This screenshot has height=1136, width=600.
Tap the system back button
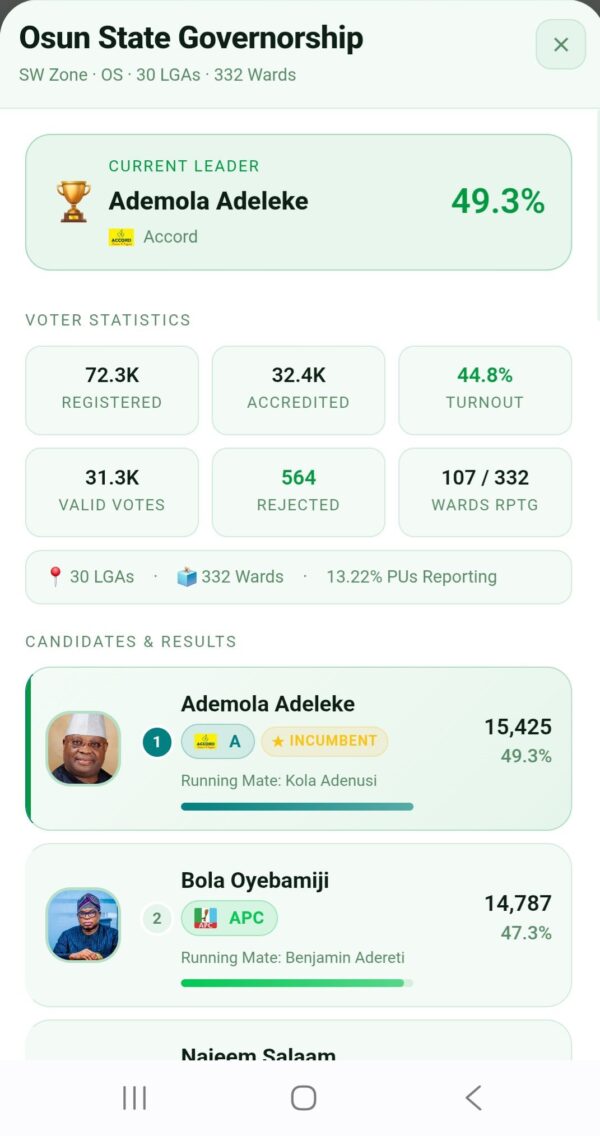pyautogui.click(x=473, y=1098)
